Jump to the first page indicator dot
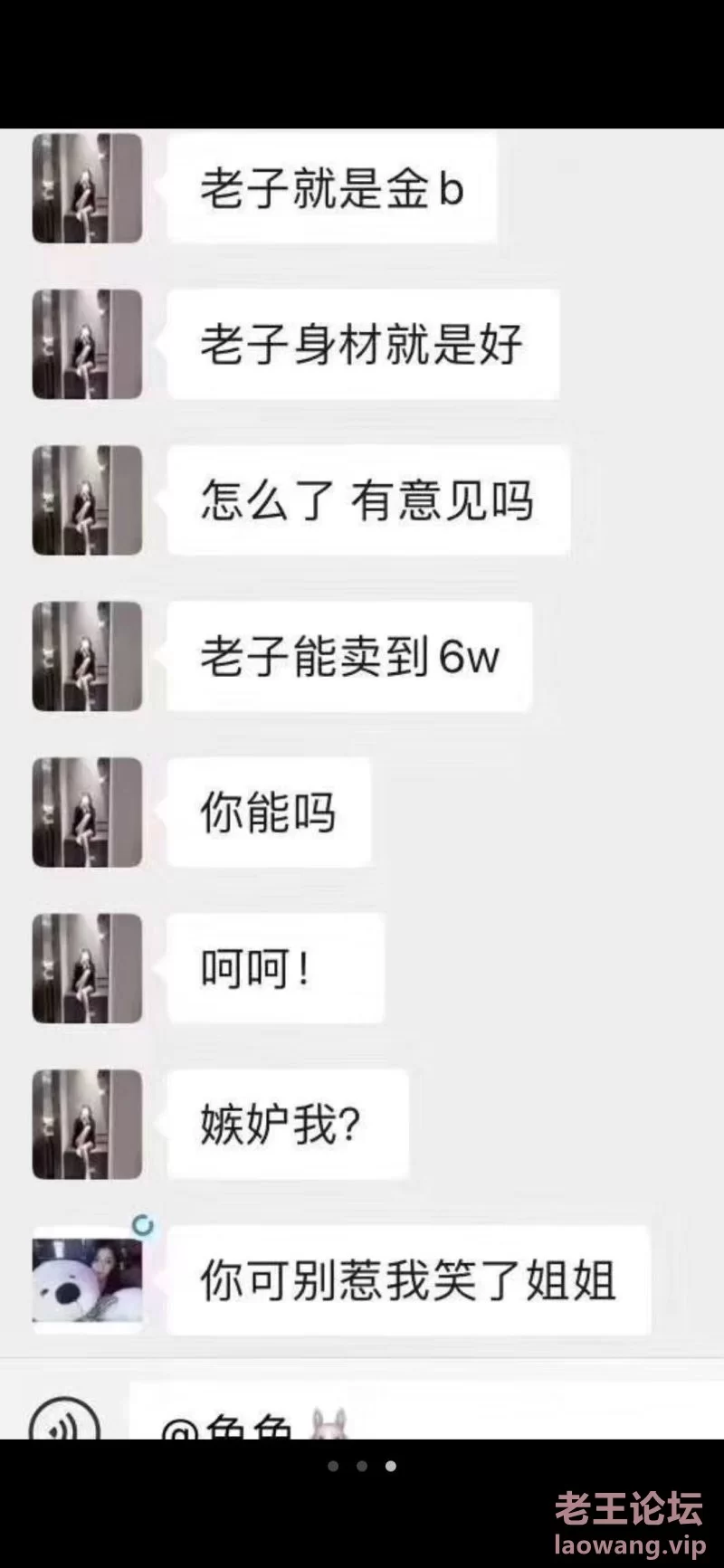The width and height of the screenshot is (724, 1568). point(333,1466)
